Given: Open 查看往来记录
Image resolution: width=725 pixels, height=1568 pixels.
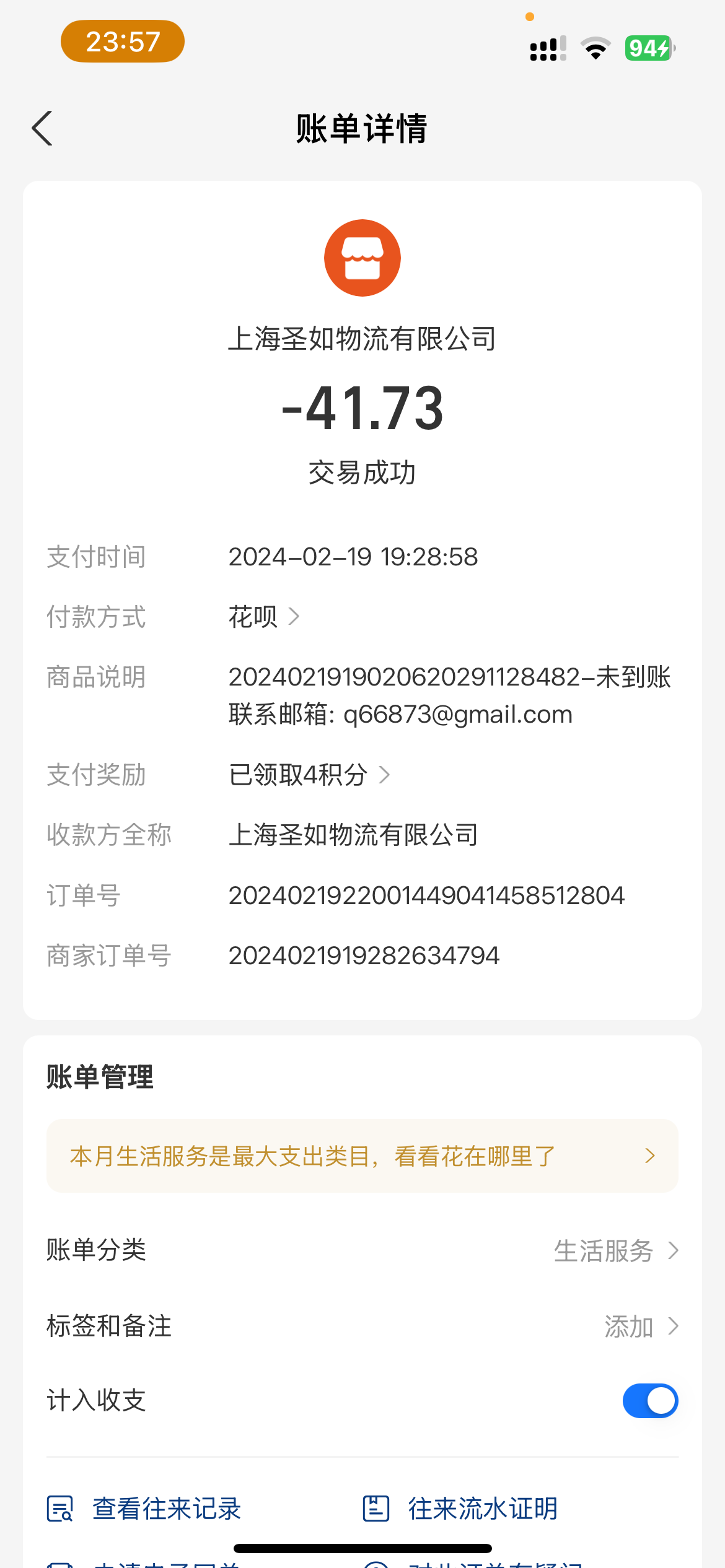Looking at the screenshot, I should tap(144, 1509).
